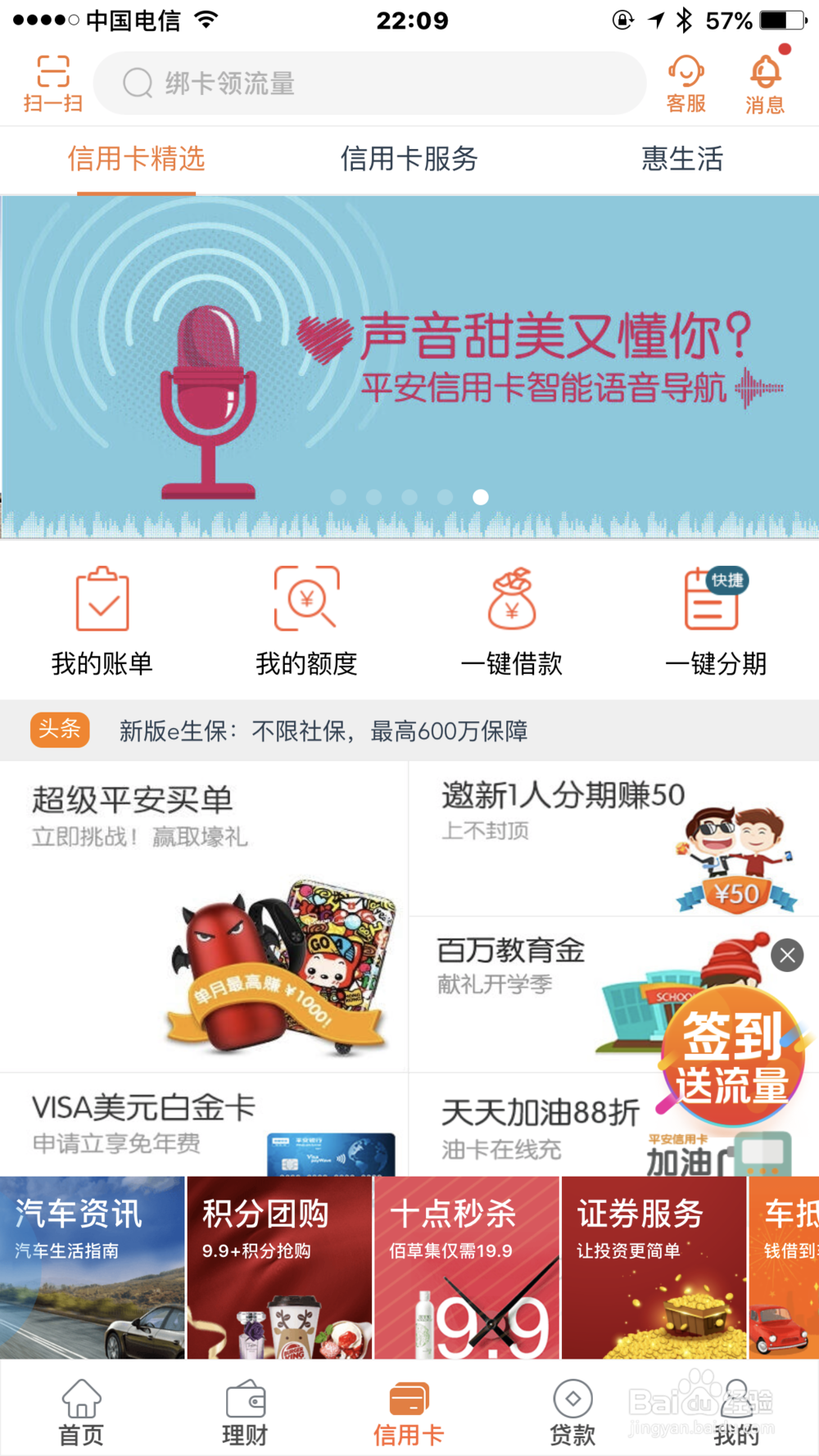
Task: Switch to the 信用卡服务 tab
Action: (x=409, y=160)
